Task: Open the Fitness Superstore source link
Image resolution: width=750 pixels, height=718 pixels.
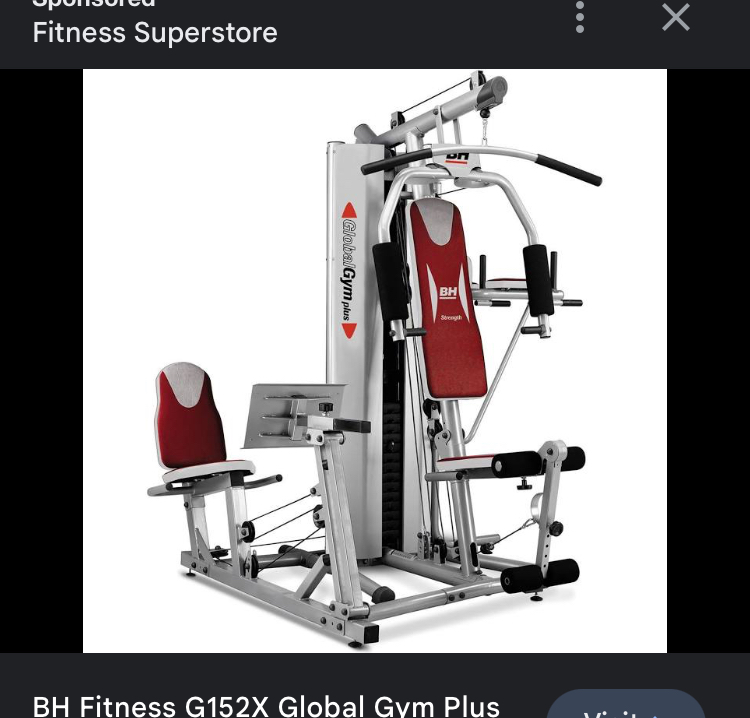Action: tap(155, 33)
